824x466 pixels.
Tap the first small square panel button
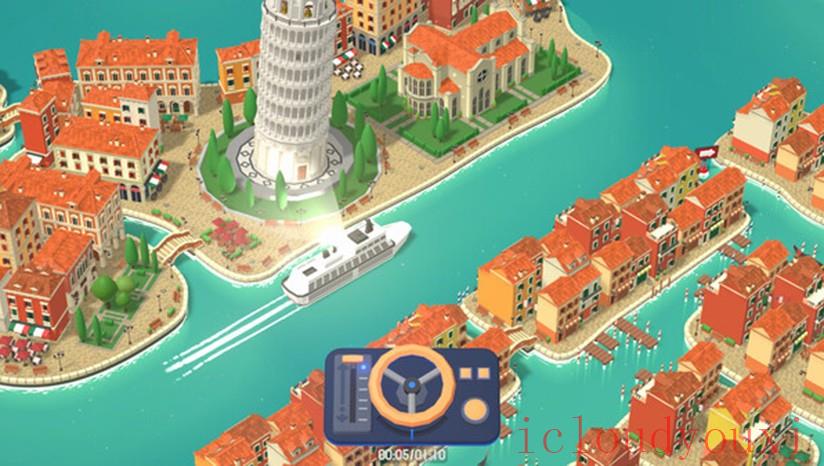tap(466, 373)
